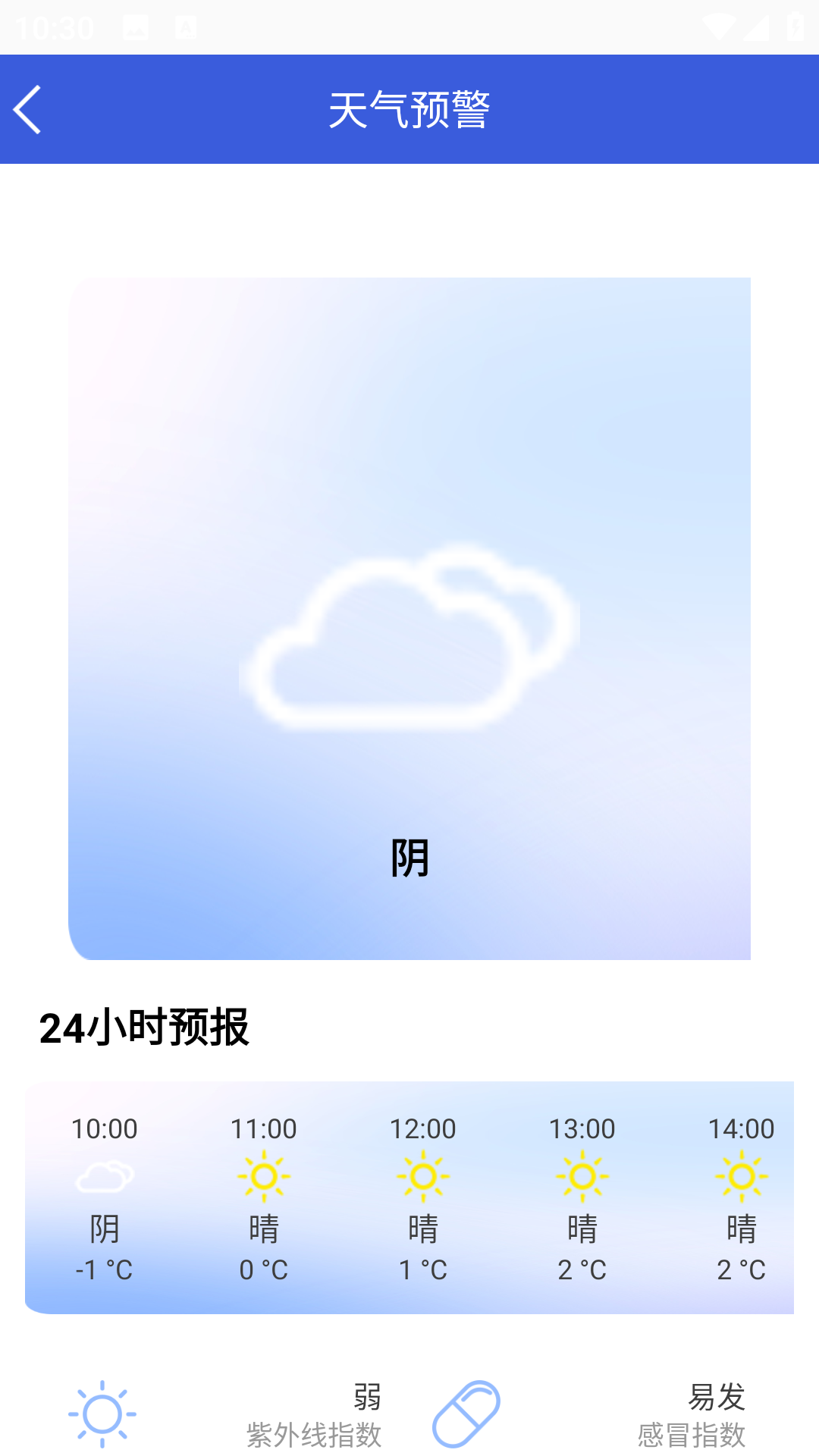Tap the battery icon in the status bar
819x1456 pixels.
[x=794, y=25]
